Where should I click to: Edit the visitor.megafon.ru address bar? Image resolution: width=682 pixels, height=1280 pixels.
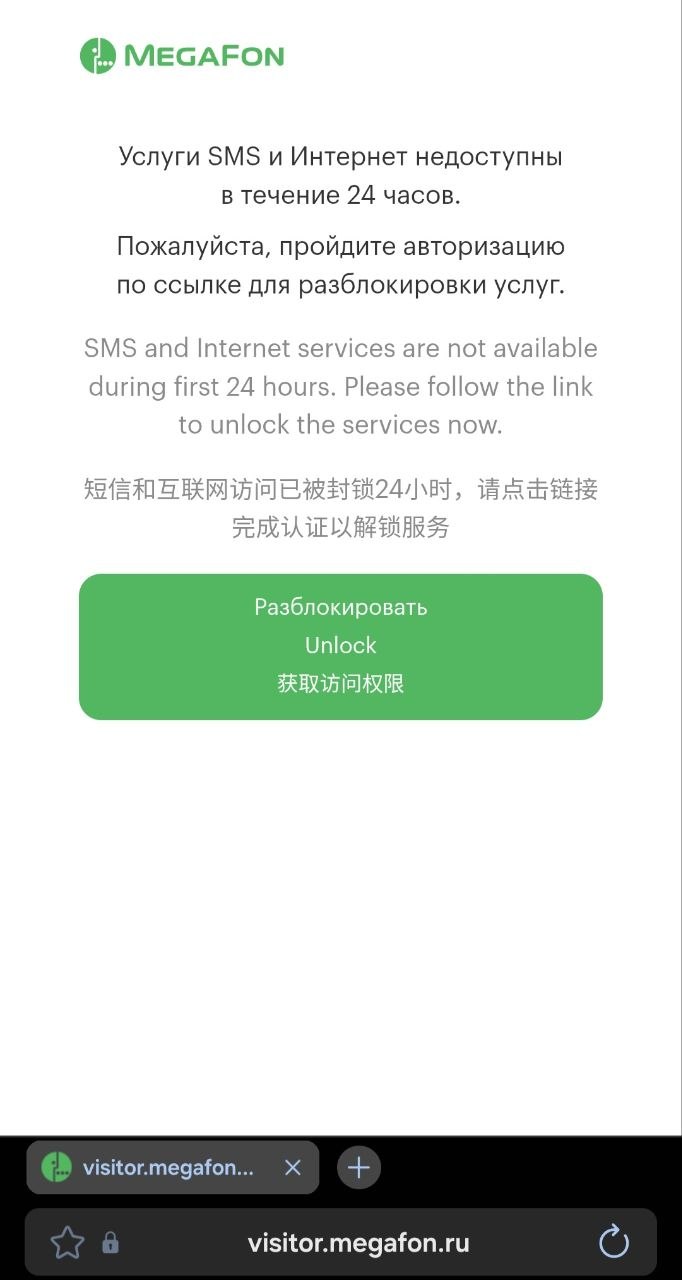click(358, 1243)
